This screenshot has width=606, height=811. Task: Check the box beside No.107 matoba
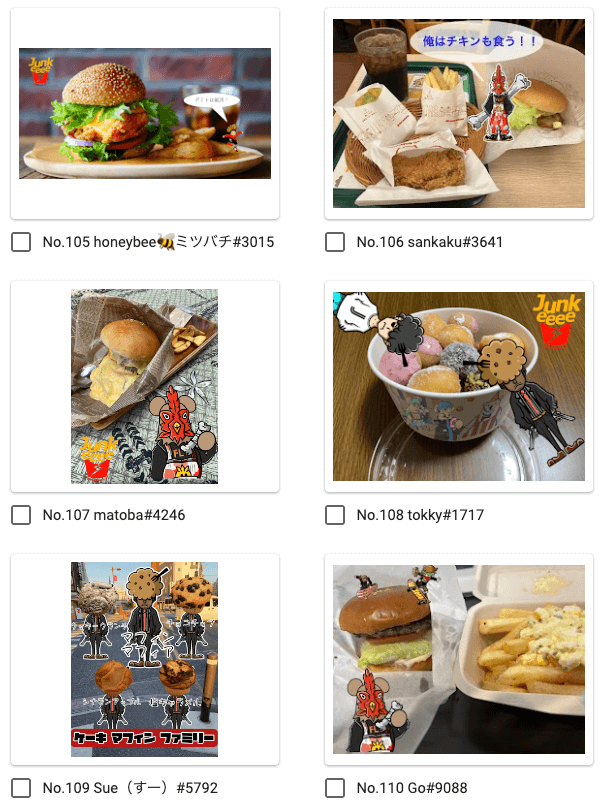pyautogui.click(x=21, y=515)
